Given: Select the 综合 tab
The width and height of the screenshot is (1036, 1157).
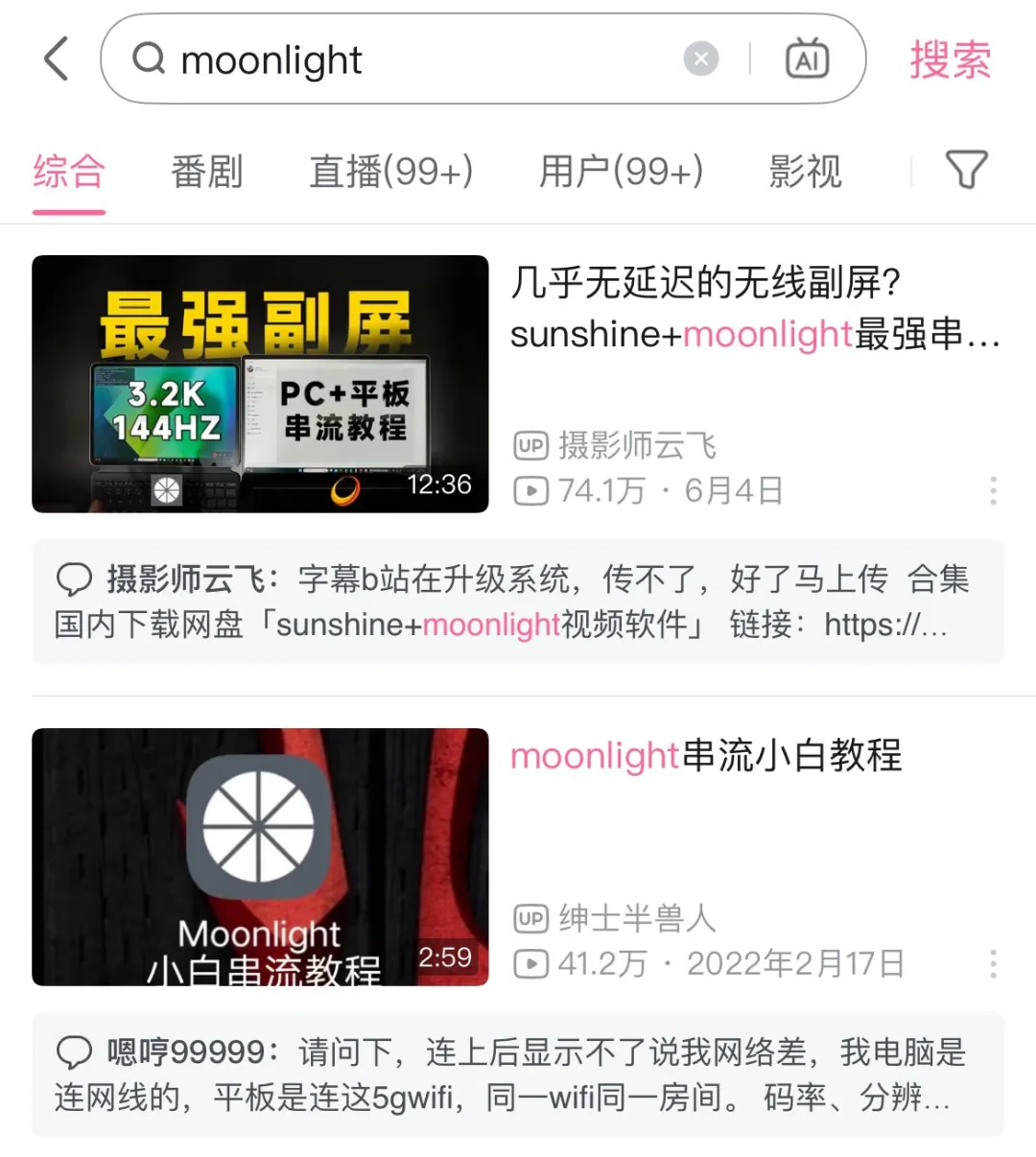Looking at the screenshot, I should point(68,172).
